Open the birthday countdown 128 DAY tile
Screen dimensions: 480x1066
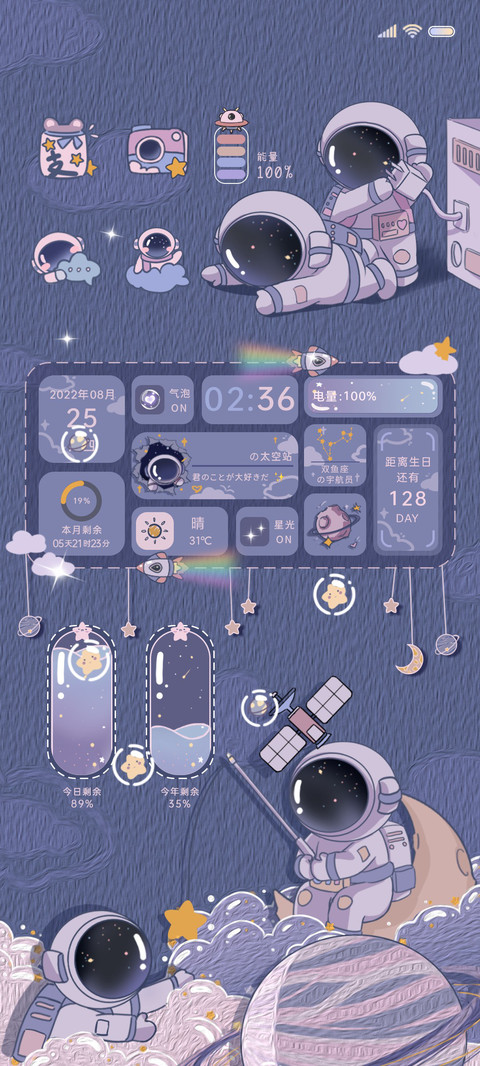pyautogui.click(x=408, y=489)
